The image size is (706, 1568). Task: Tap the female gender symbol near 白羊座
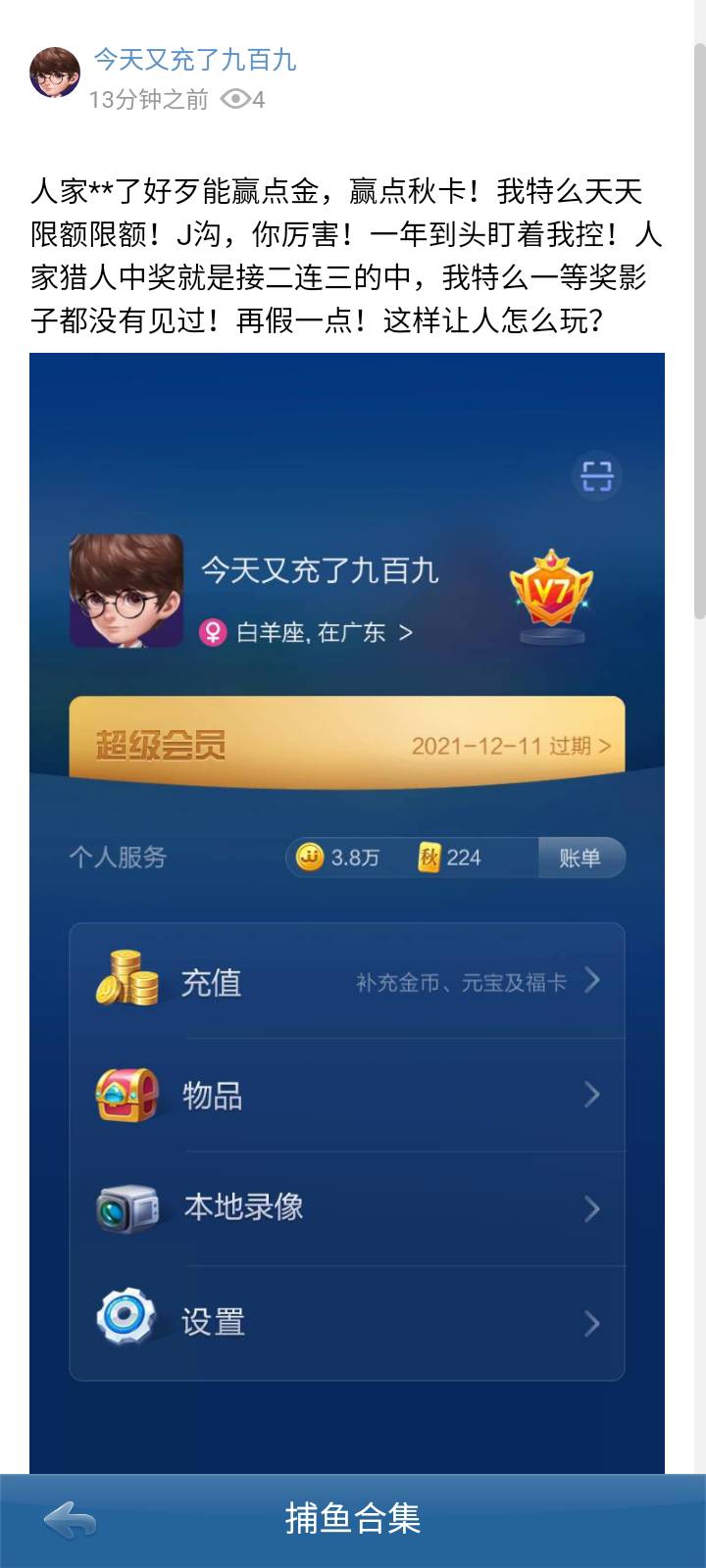pos(214,633)
